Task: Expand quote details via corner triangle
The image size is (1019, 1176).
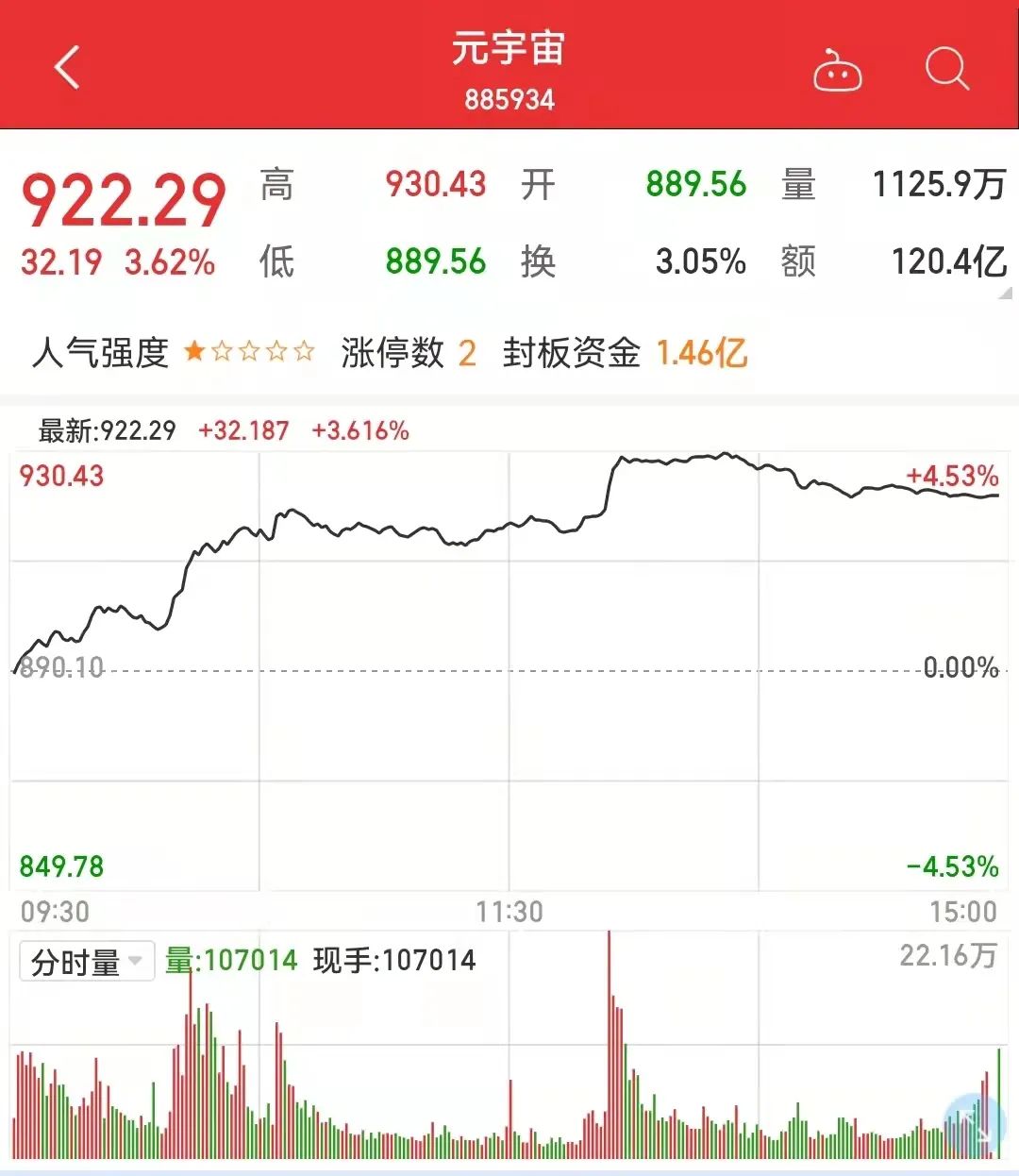Action: [x=1006, y=294]
